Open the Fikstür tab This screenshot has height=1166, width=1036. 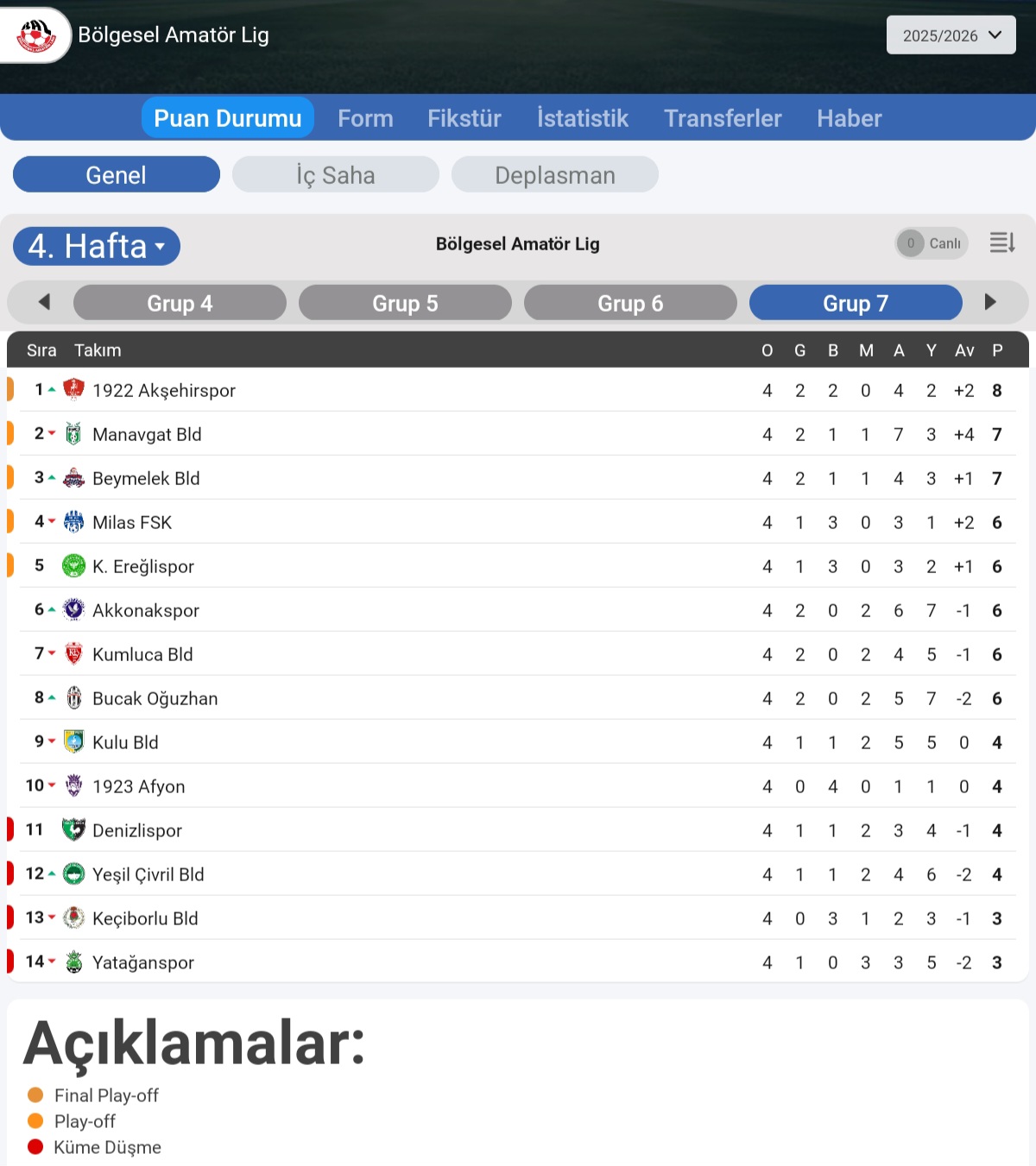pos(464,118)
